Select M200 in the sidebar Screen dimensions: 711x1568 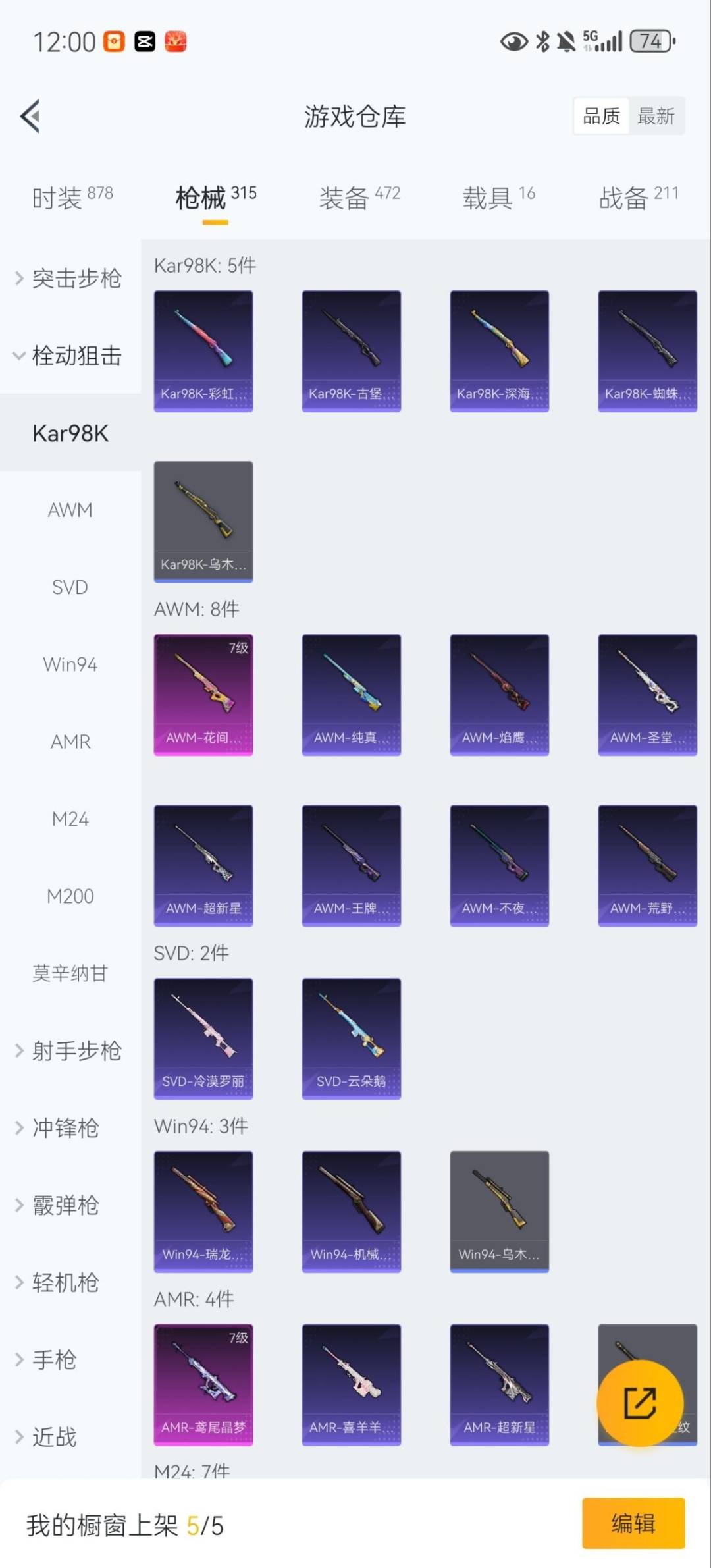[x=70, y=896]
